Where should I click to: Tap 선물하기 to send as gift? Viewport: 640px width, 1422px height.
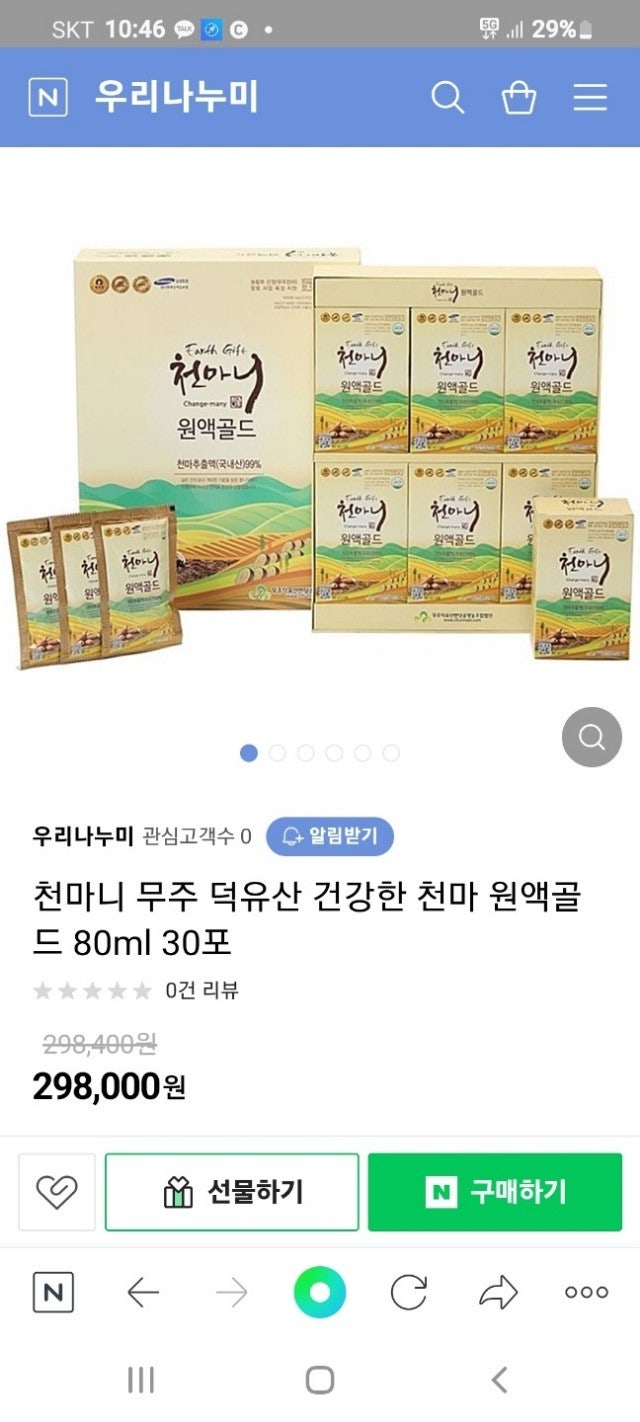(232, 1191)
